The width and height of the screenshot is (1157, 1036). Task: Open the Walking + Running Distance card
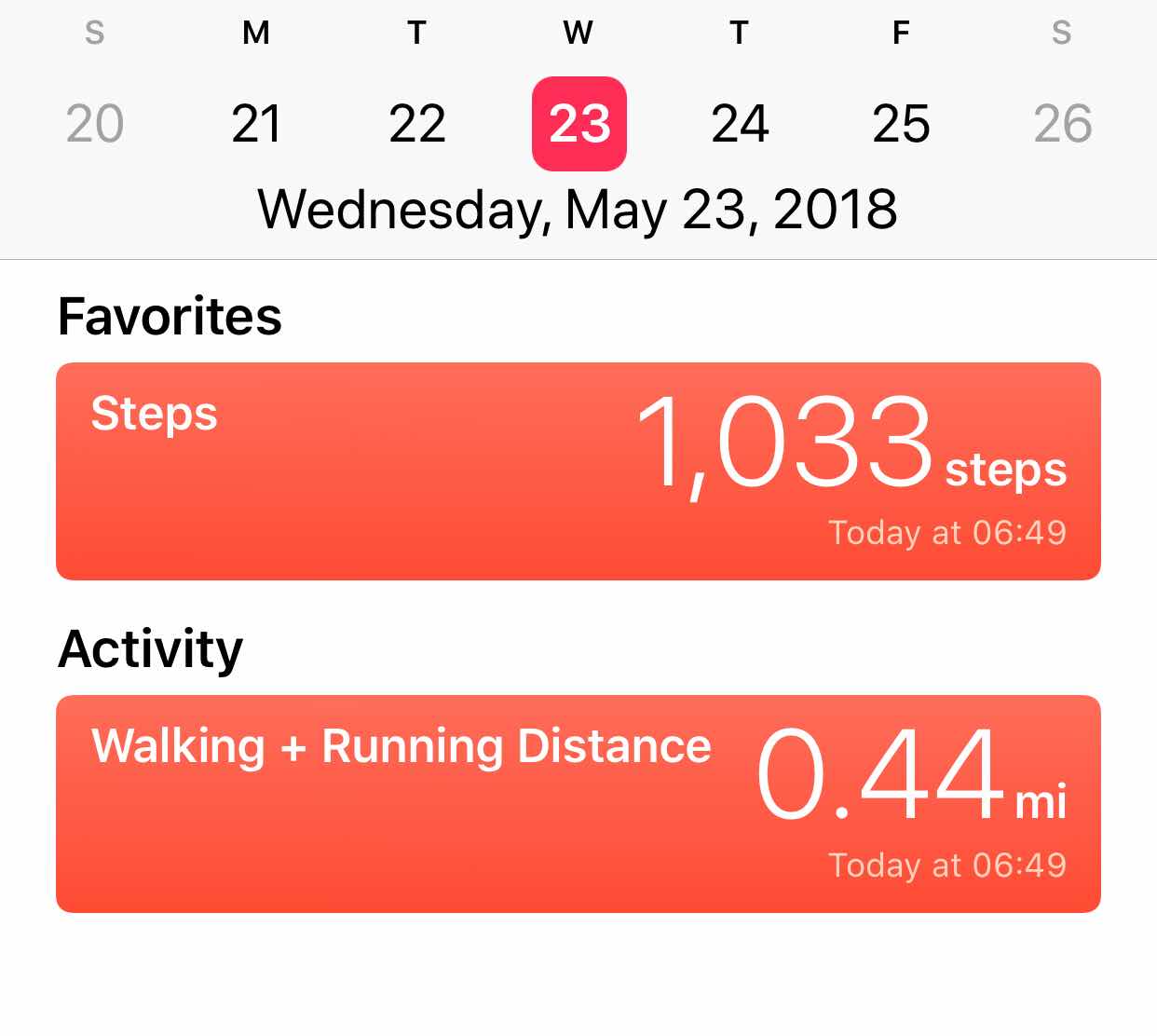pos(578,803)
